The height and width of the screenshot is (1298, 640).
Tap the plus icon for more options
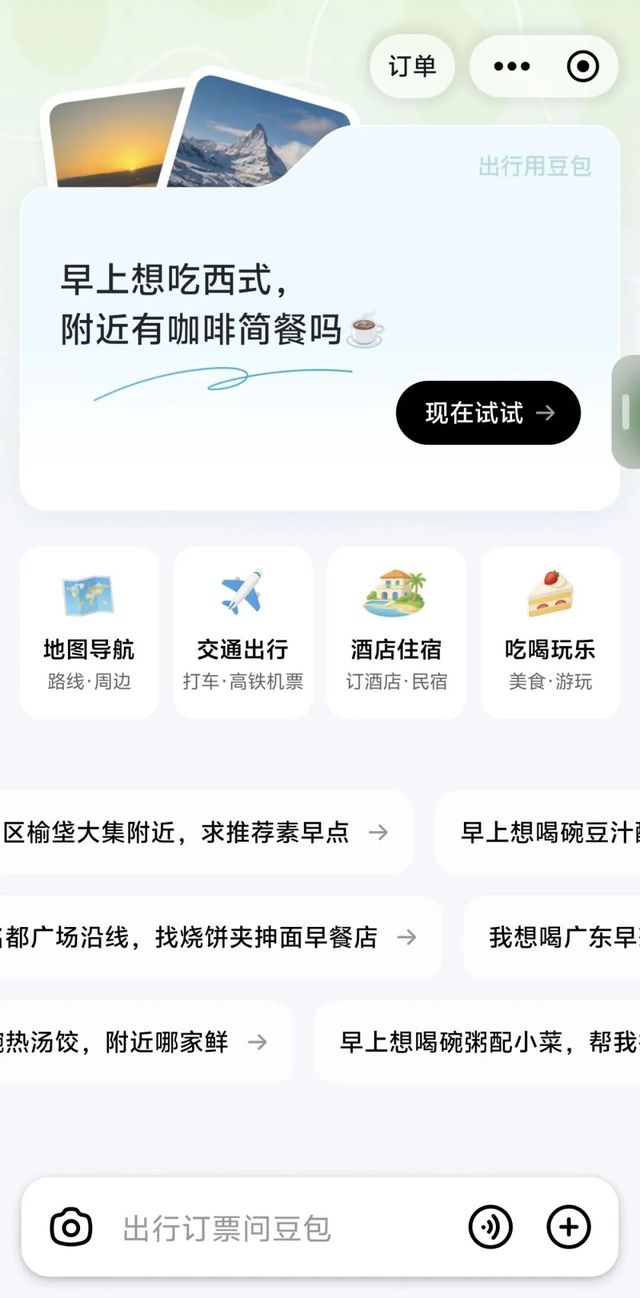click(x=568, y=1227)
